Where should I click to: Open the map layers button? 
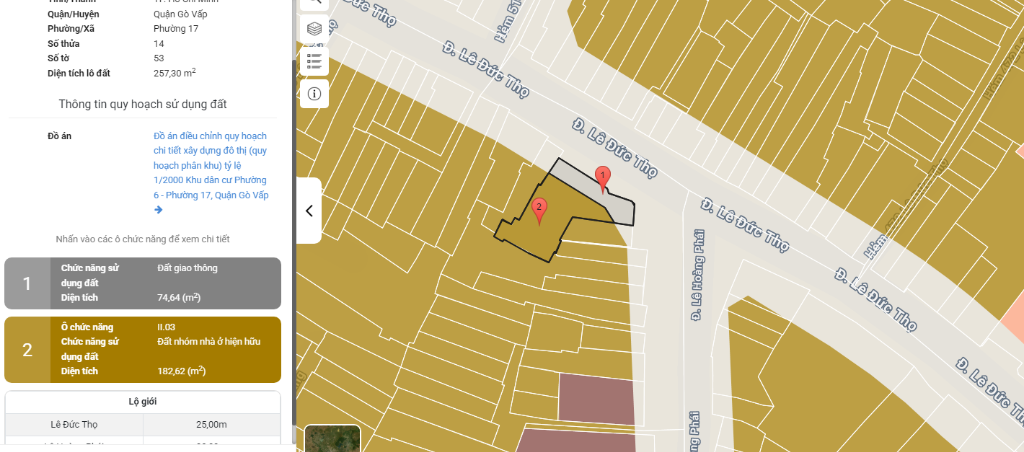click(314, 29)
